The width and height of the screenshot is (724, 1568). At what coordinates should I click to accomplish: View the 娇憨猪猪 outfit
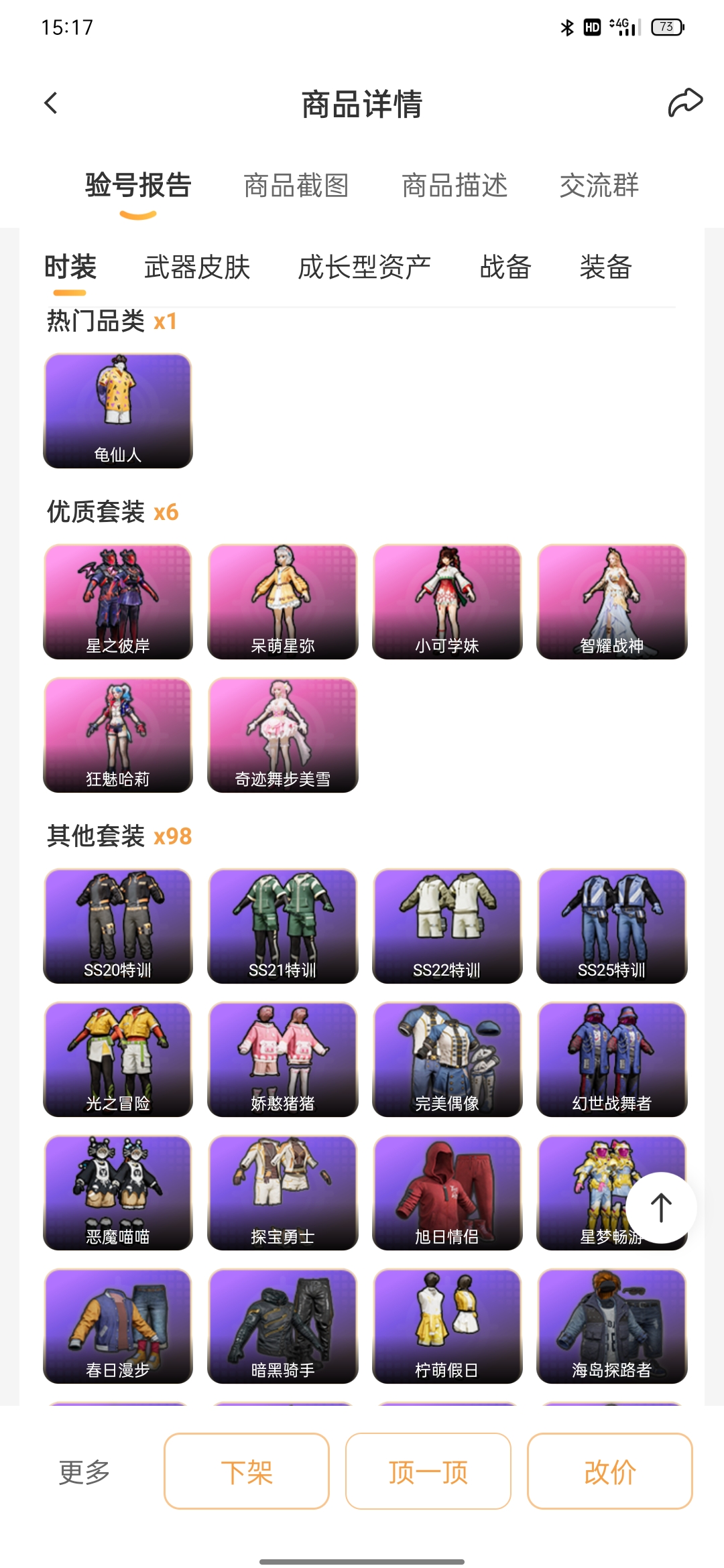[282, 1059]
